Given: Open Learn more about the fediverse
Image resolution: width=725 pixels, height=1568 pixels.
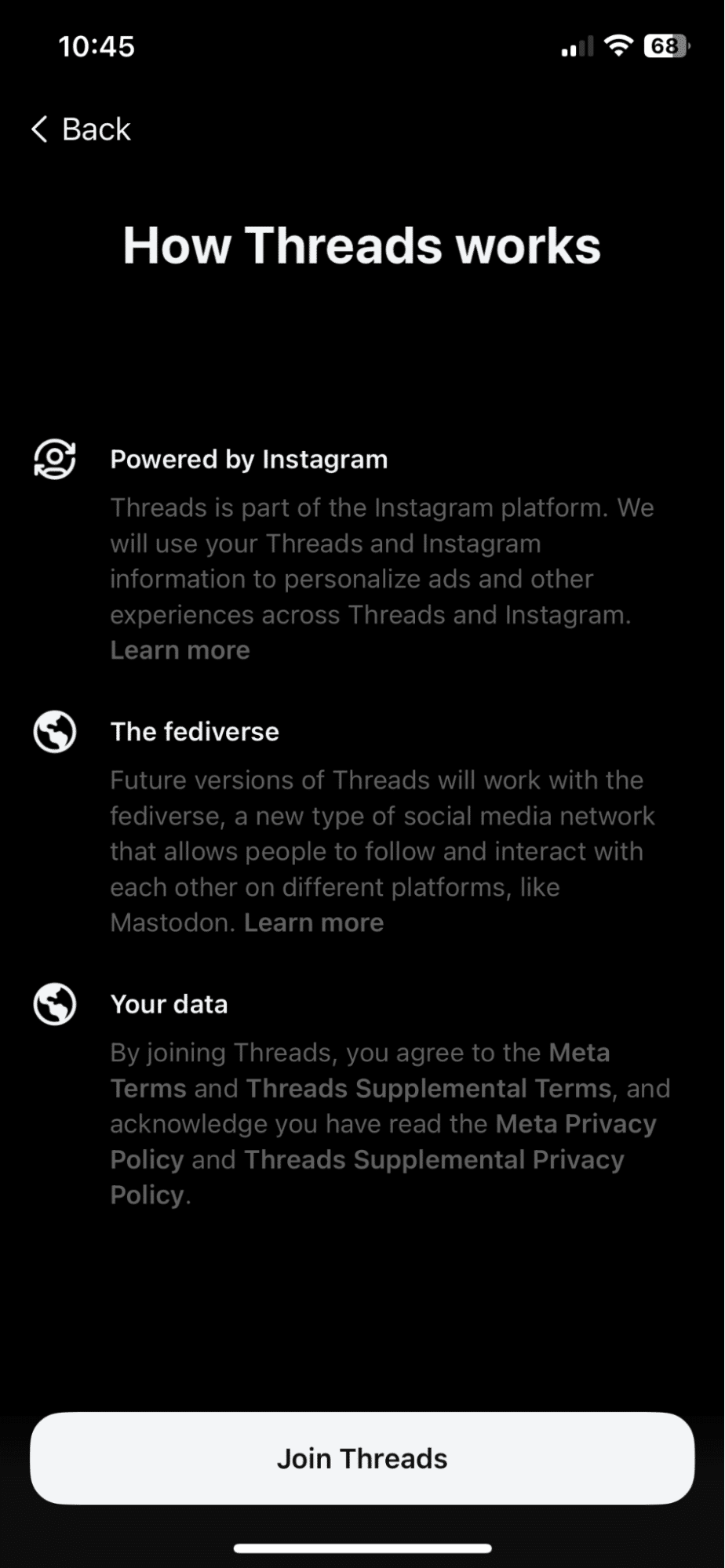Looking at the screenshot, I should tap(314, 922).
